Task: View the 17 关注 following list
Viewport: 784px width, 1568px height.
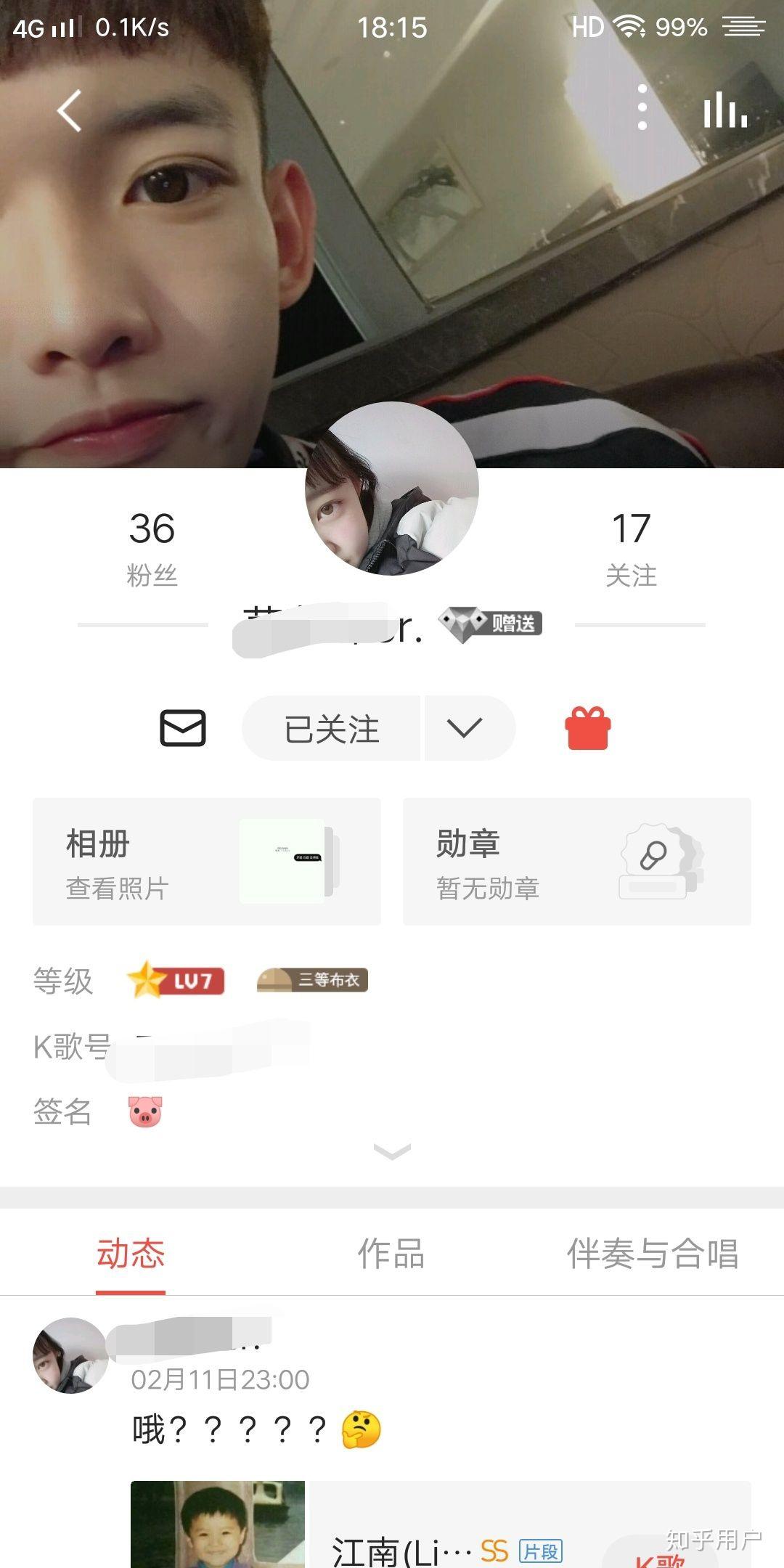Action: pos(631,547)
